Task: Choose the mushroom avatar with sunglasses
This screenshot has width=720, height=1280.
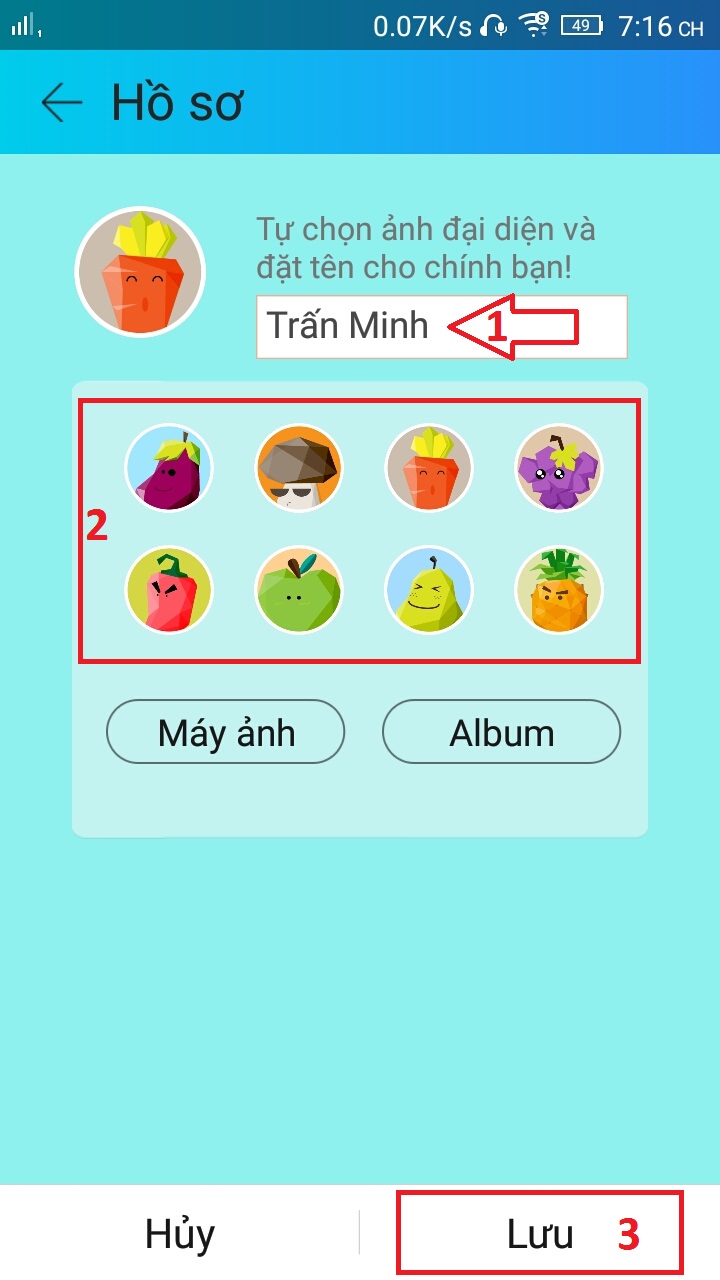Action: (x=299, y=467)
